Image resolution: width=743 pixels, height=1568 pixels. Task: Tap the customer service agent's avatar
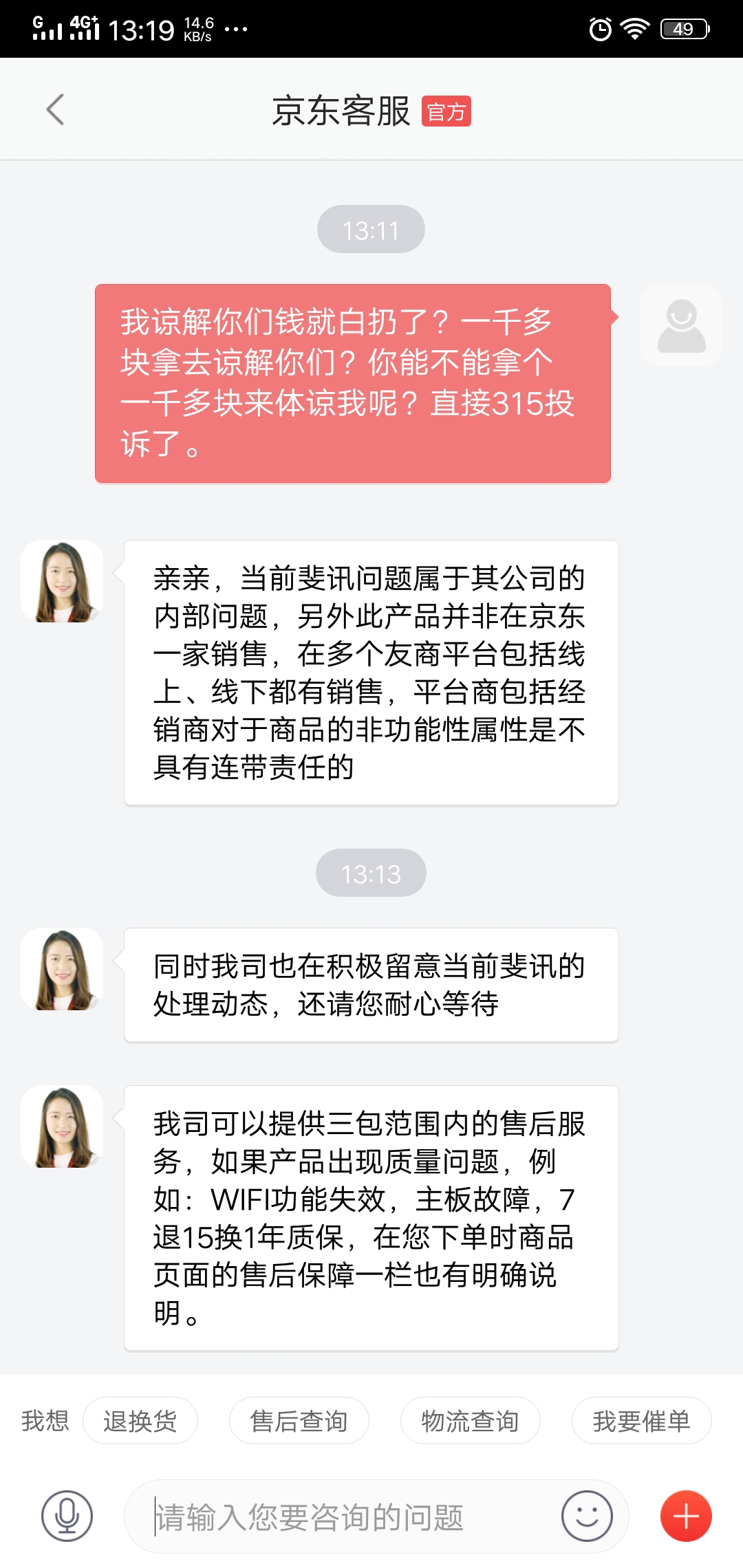click(x=63, y=581)
